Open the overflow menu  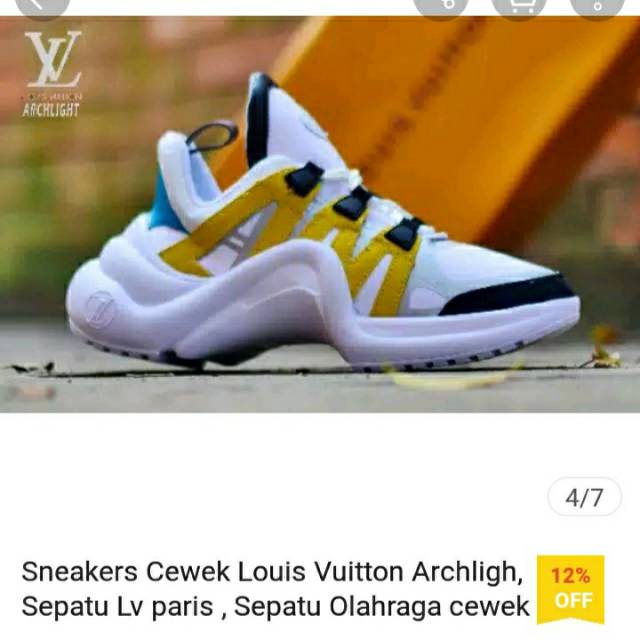coord(596,5)
